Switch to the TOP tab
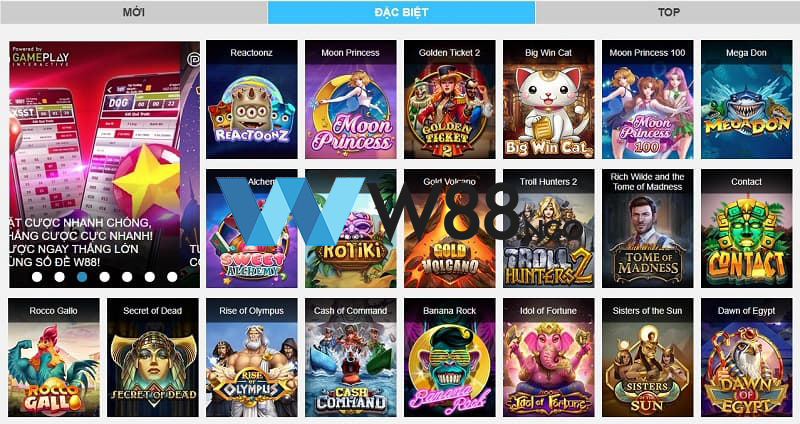800x424 pixels. [x=668, y=12]
